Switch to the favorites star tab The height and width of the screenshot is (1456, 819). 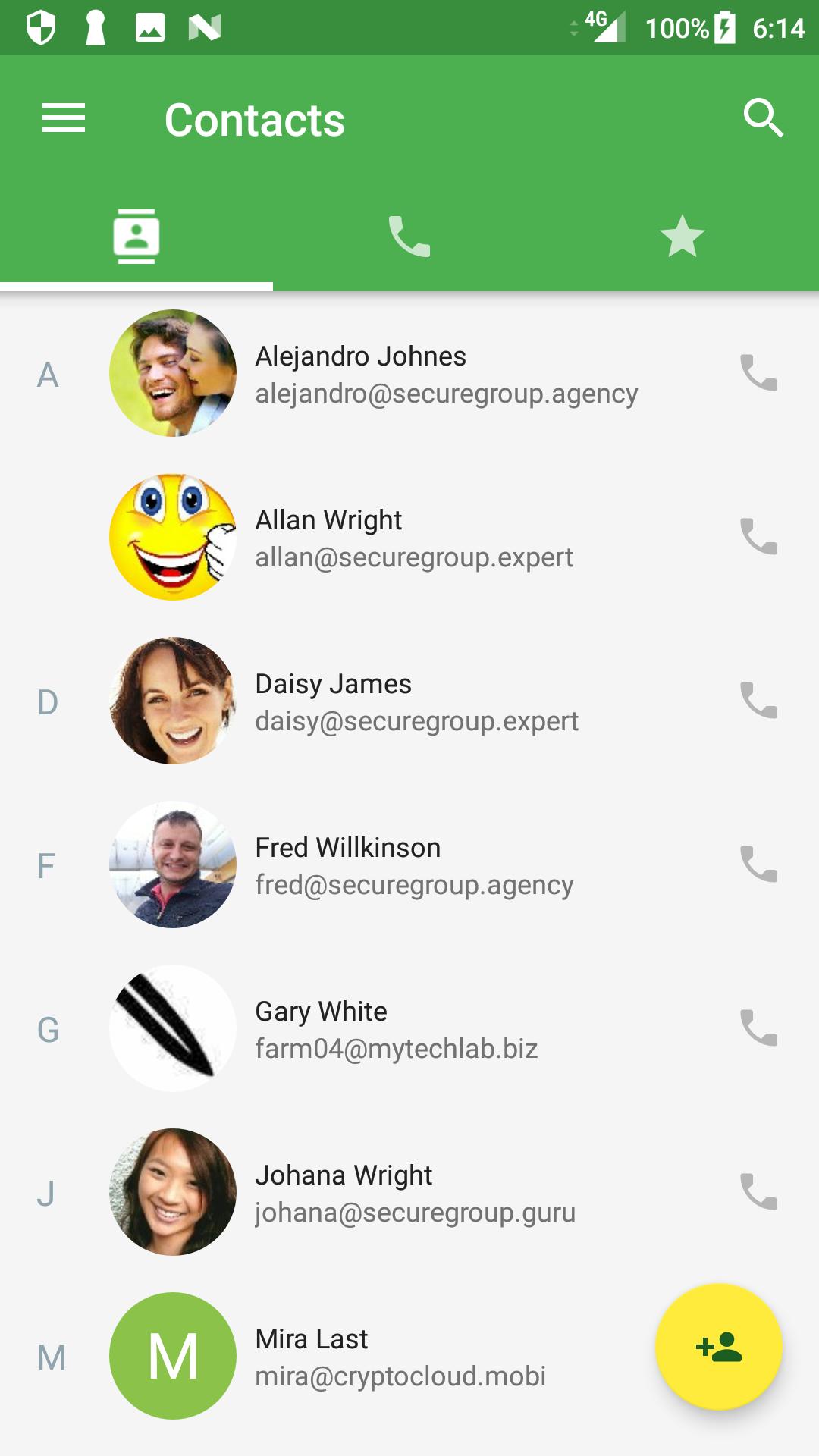pos(682,237)
